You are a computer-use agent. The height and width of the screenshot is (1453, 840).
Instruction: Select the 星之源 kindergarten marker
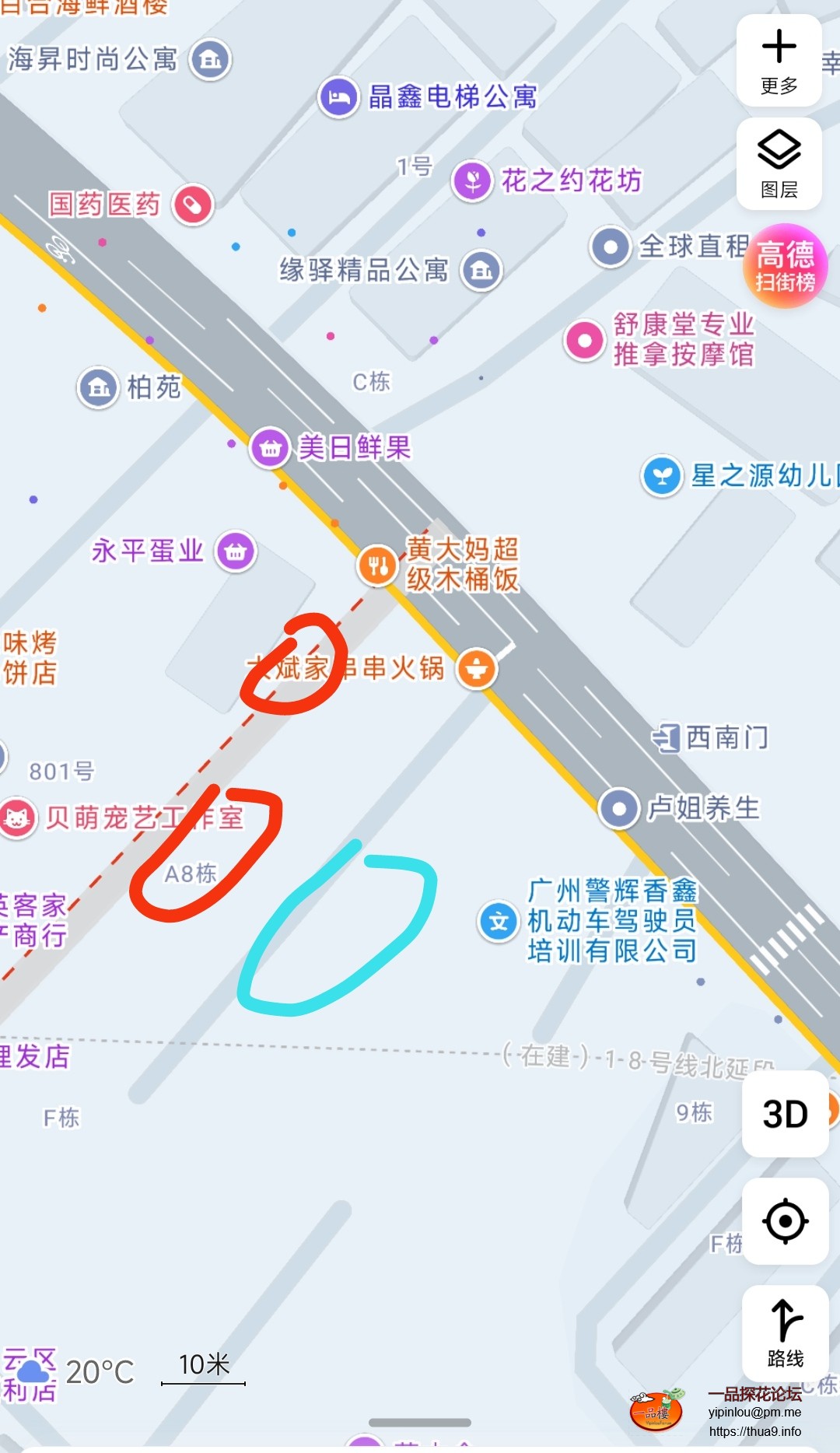tap(662, 475)
